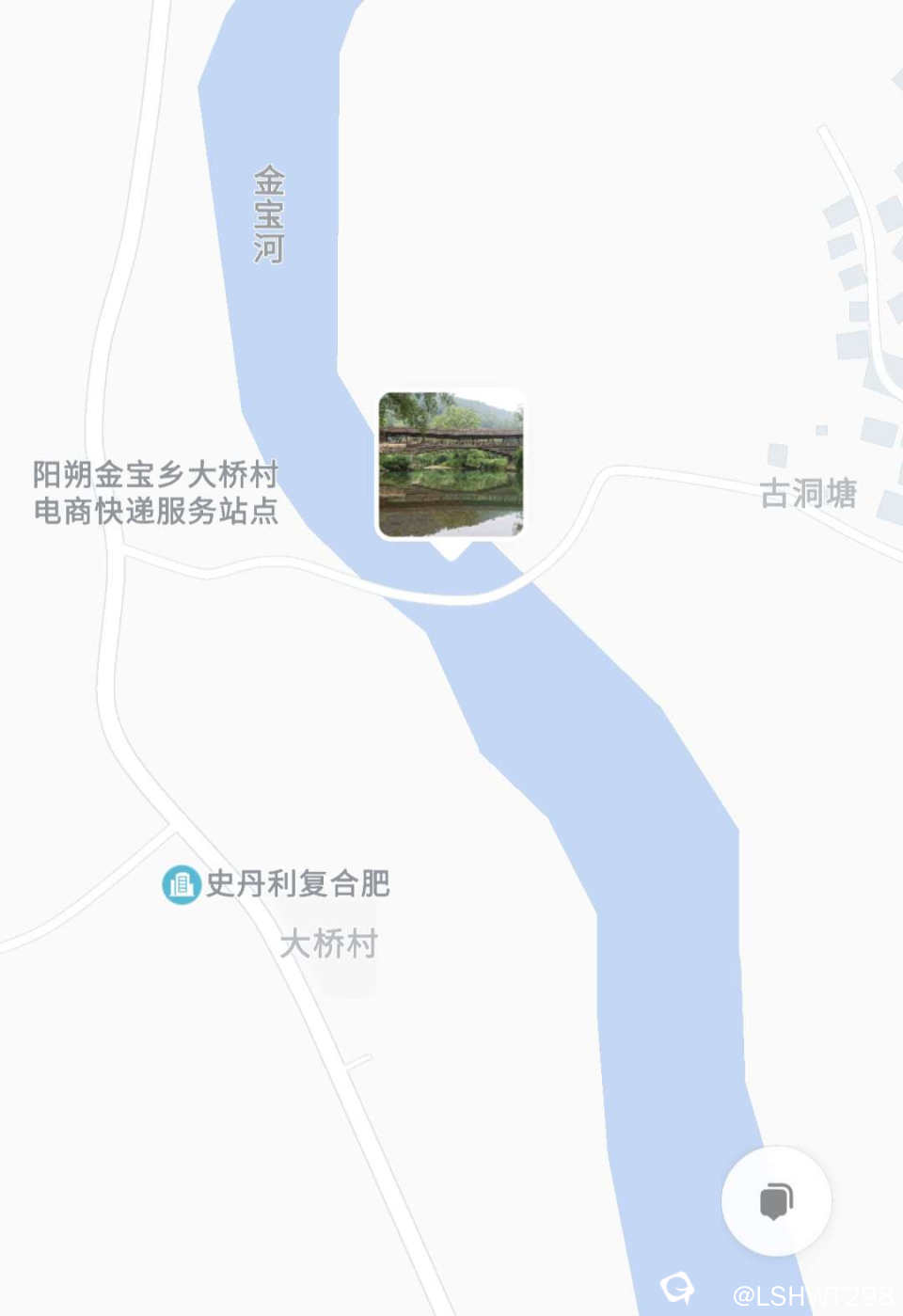903x1316 pixels.
Task: Open the bridge photo marker on the map
Action: point(451,465)
